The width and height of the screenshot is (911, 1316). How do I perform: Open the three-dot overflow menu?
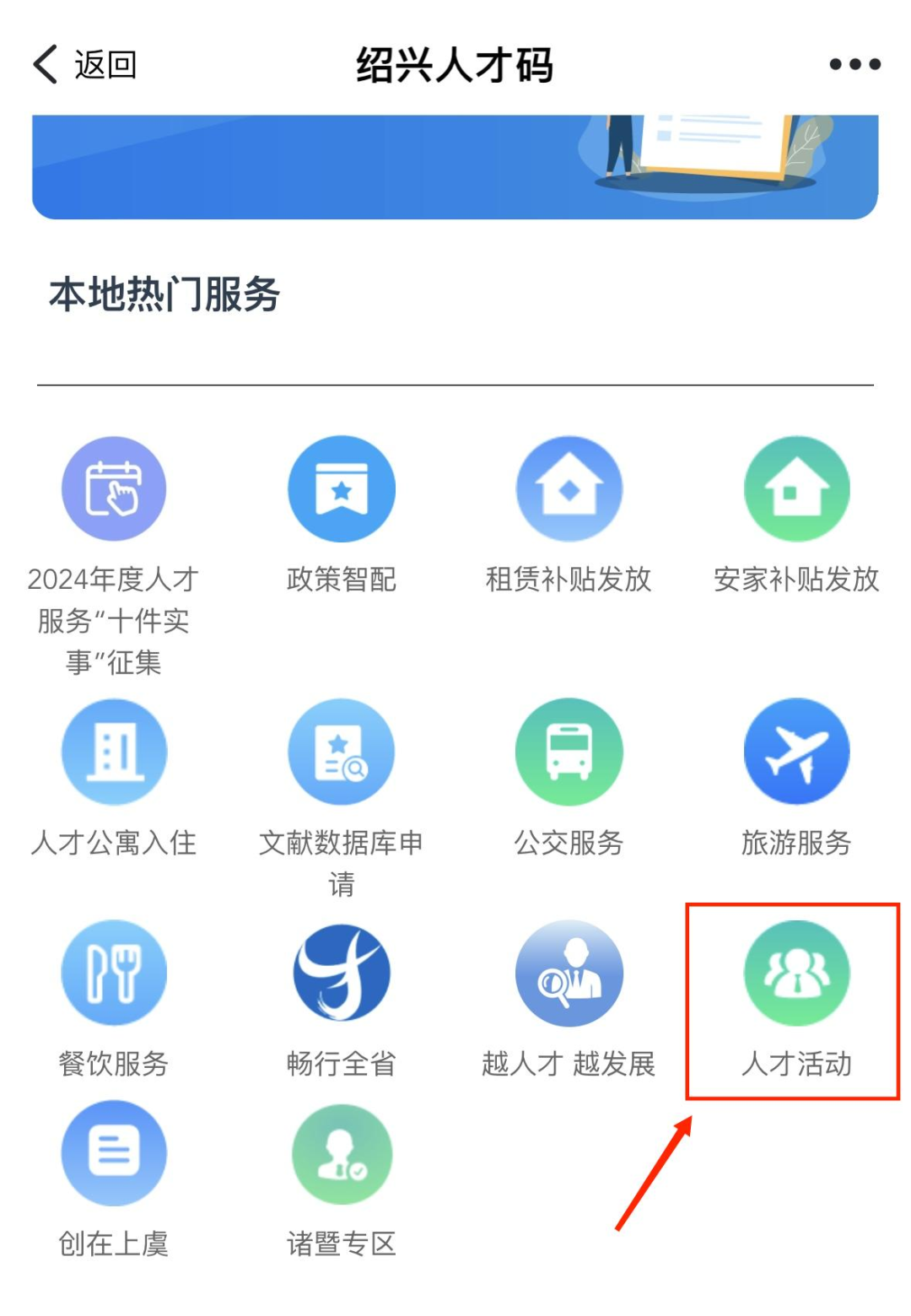(854, 65)
